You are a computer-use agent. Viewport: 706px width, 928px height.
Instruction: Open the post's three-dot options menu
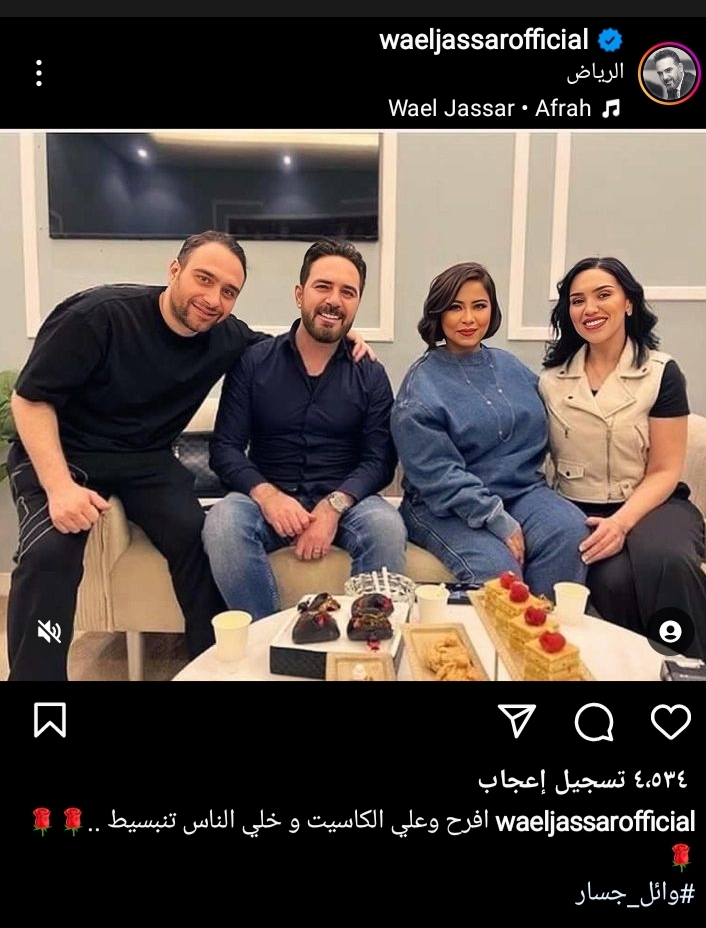click(x=39, y=73)
